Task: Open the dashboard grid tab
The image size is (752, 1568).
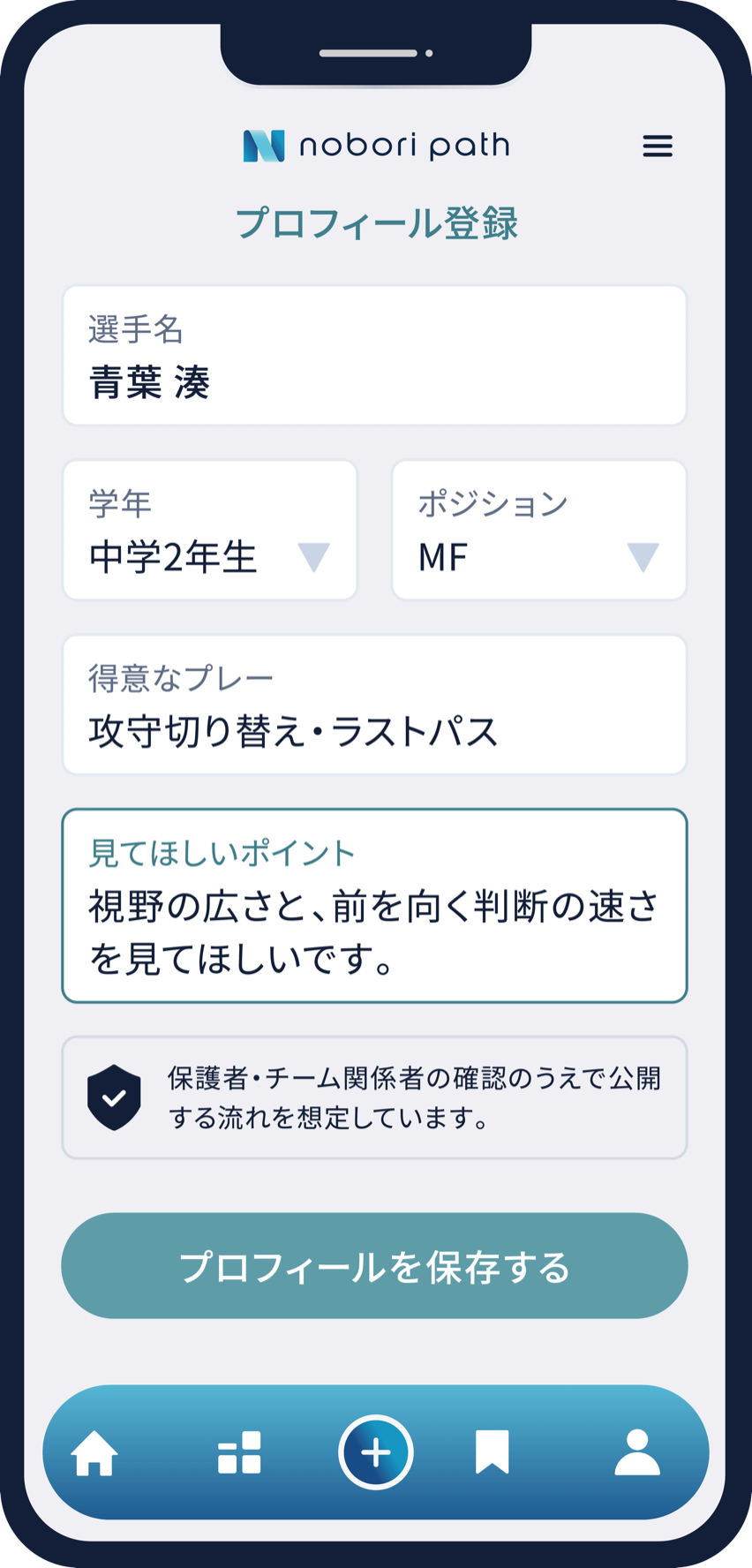Action: (239, 1452)
